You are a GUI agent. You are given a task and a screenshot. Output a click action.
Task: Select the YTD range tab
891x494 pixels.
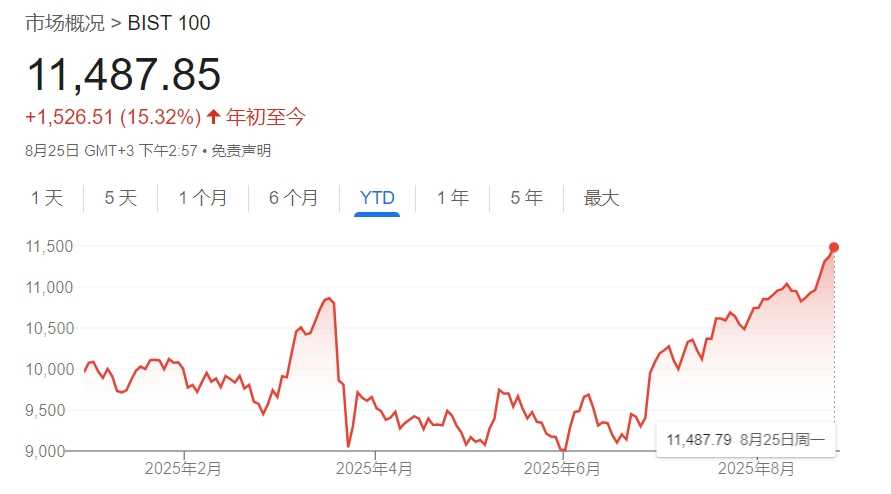coord(377,198)
